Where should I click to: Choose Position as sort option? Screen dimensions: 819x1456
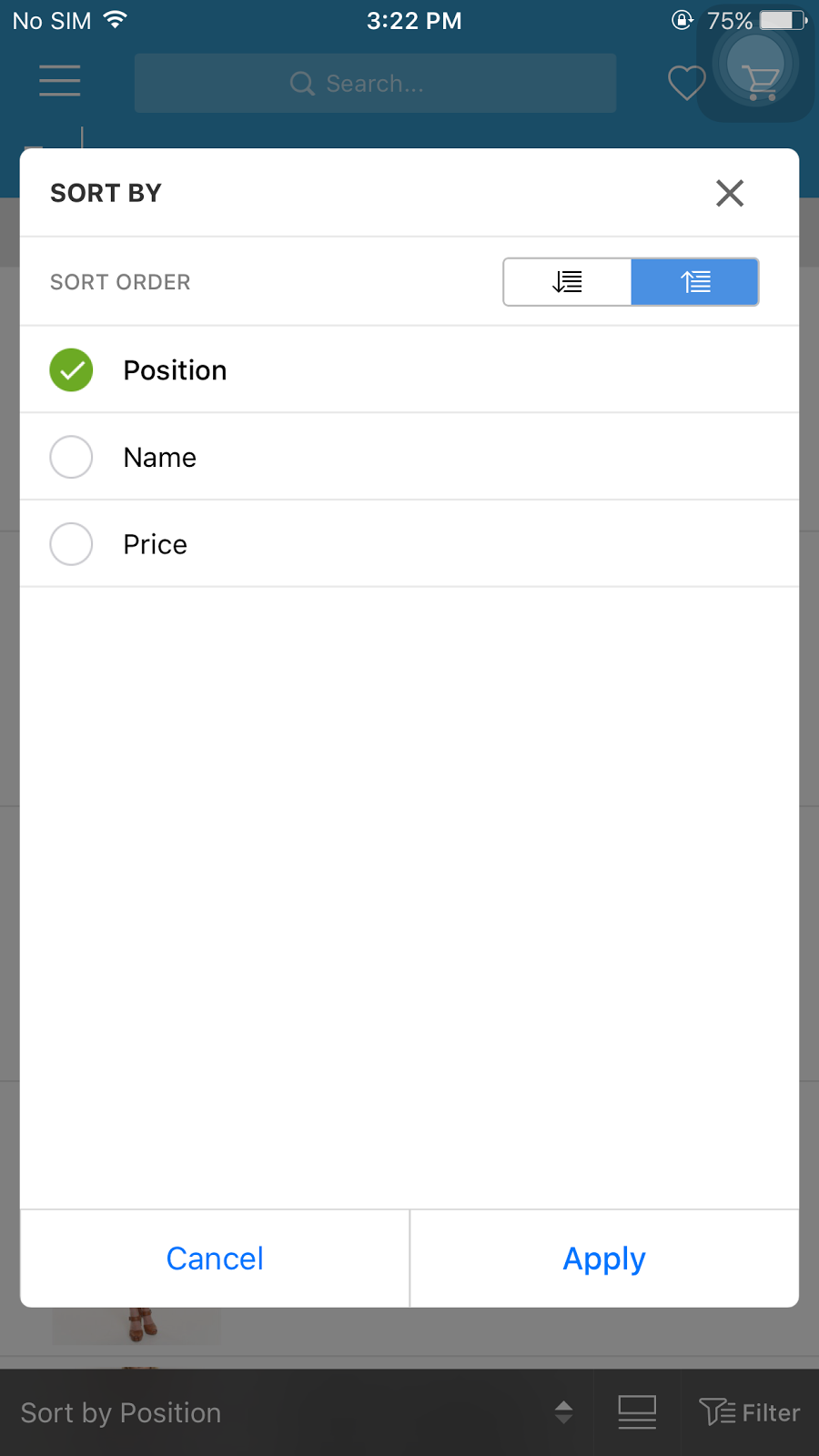[x=409, y=370]
